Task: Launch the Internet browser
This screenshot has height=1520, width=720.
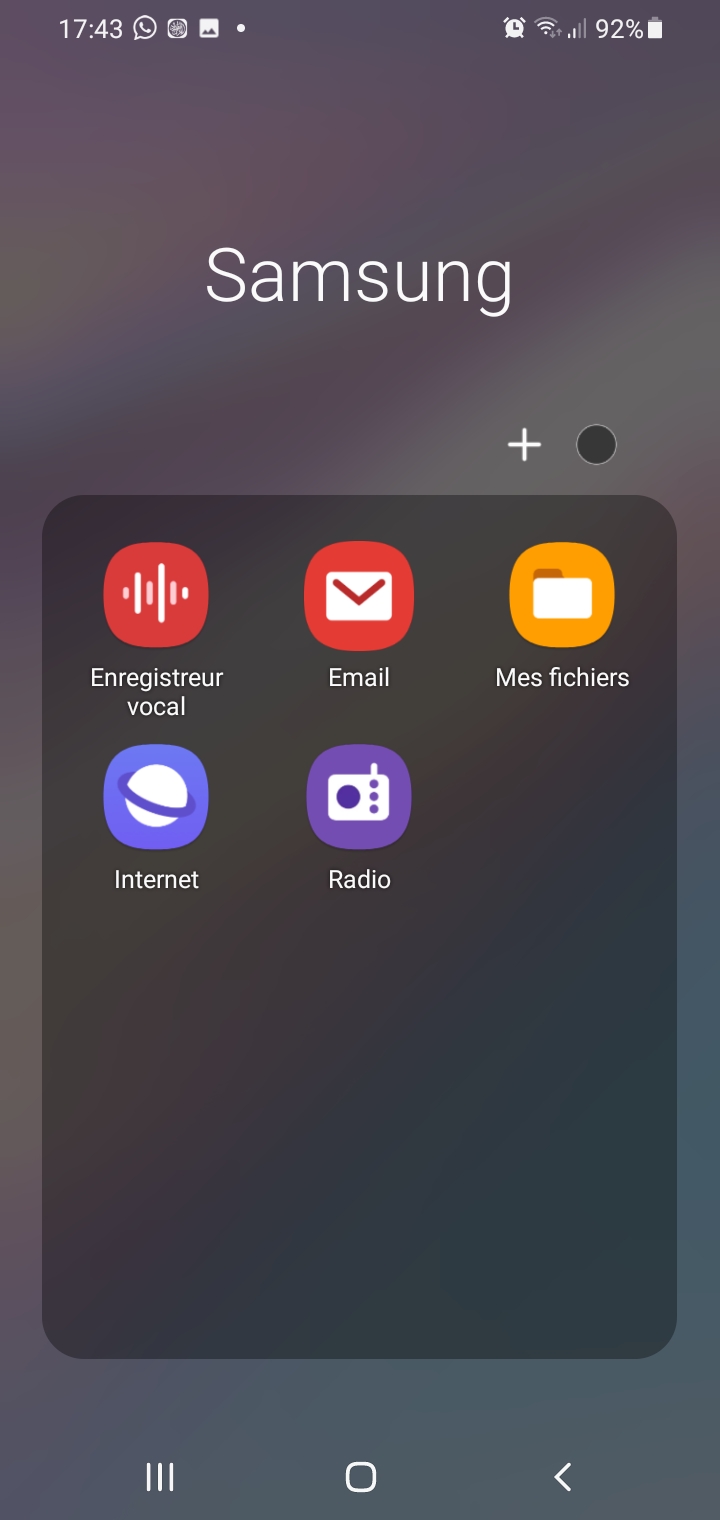Action: pyautogui.click(x=156, y=798)
